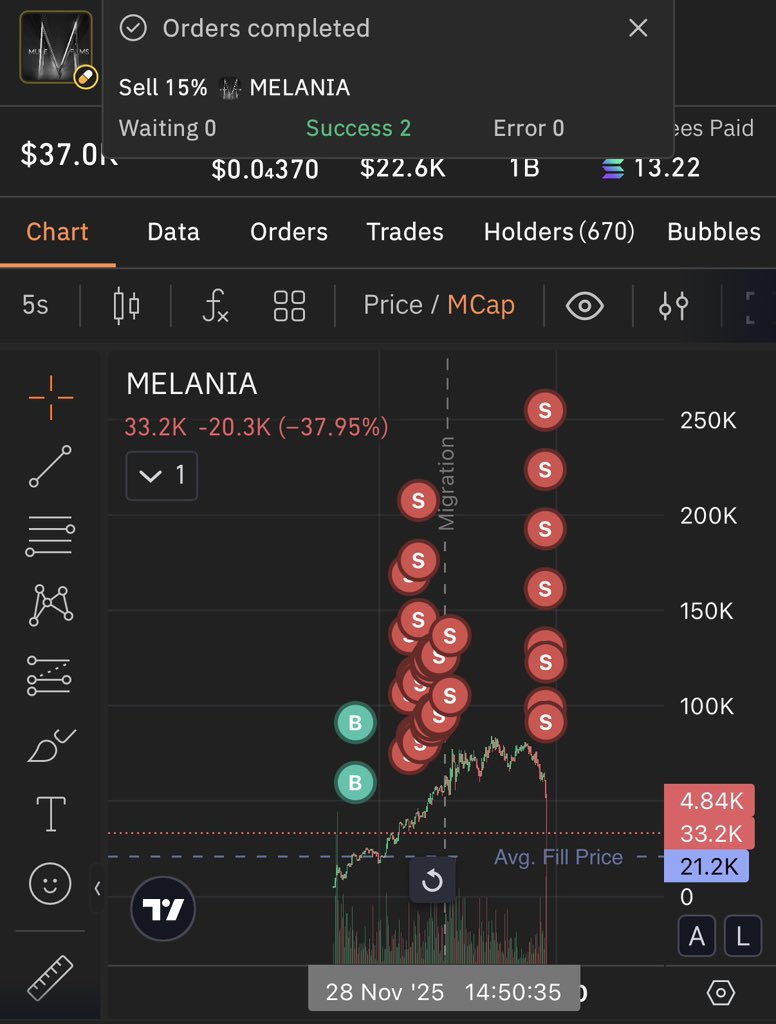The height and width of the screenshot is (1024, 776).
Task: Change the 5s chart interval
Action: click(x=35, y=305)
